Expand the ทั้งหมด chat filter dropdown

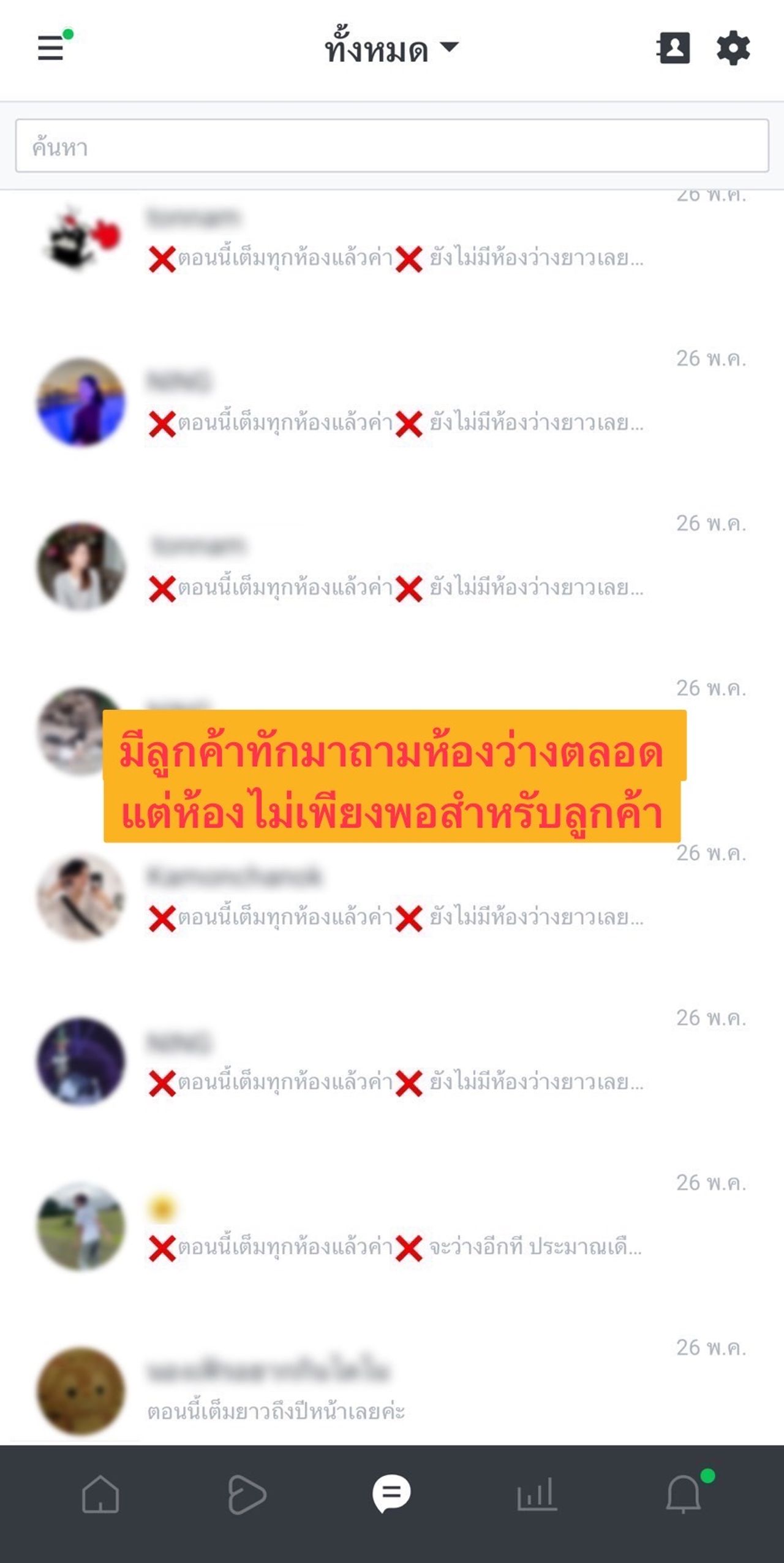[391, 49]
